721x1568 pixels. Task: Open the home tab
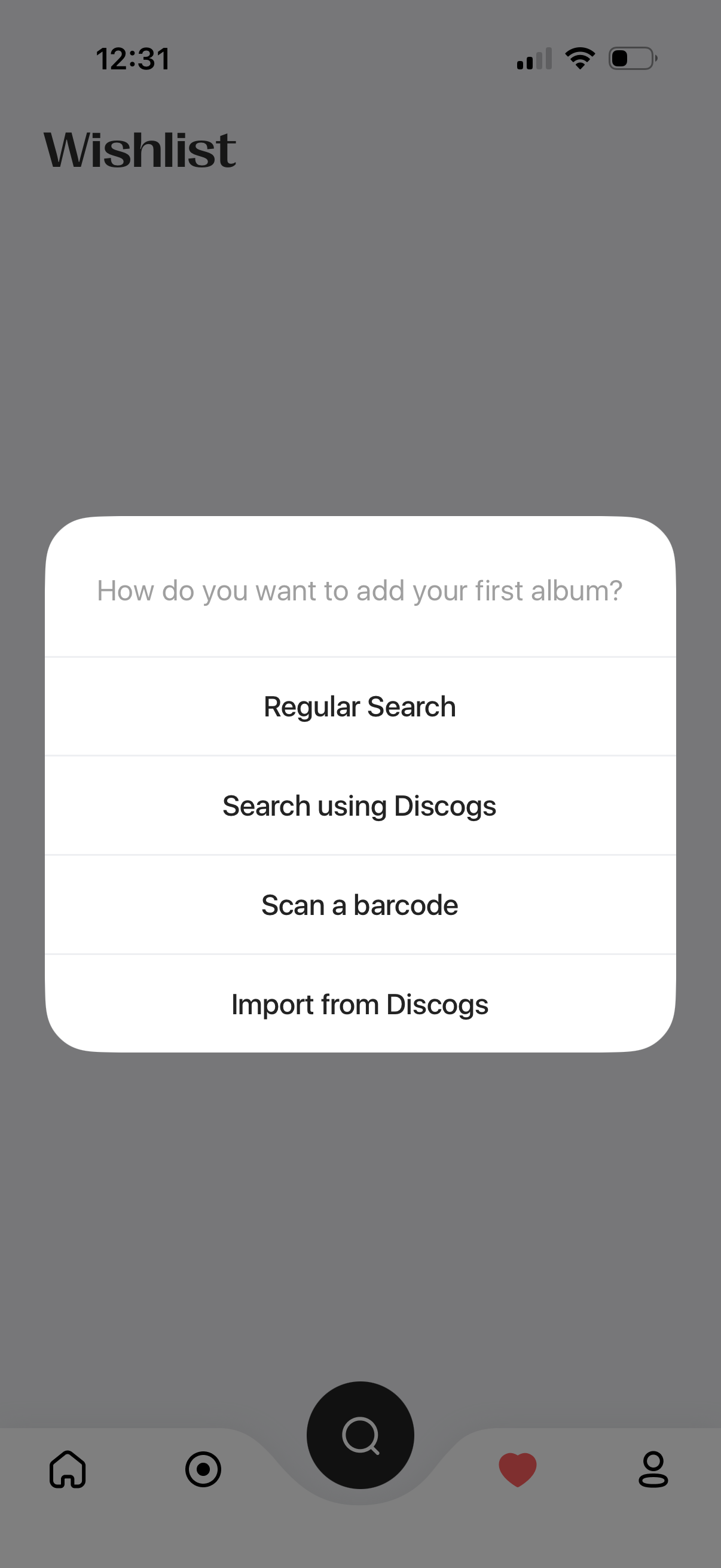[x=68, y=1469]
